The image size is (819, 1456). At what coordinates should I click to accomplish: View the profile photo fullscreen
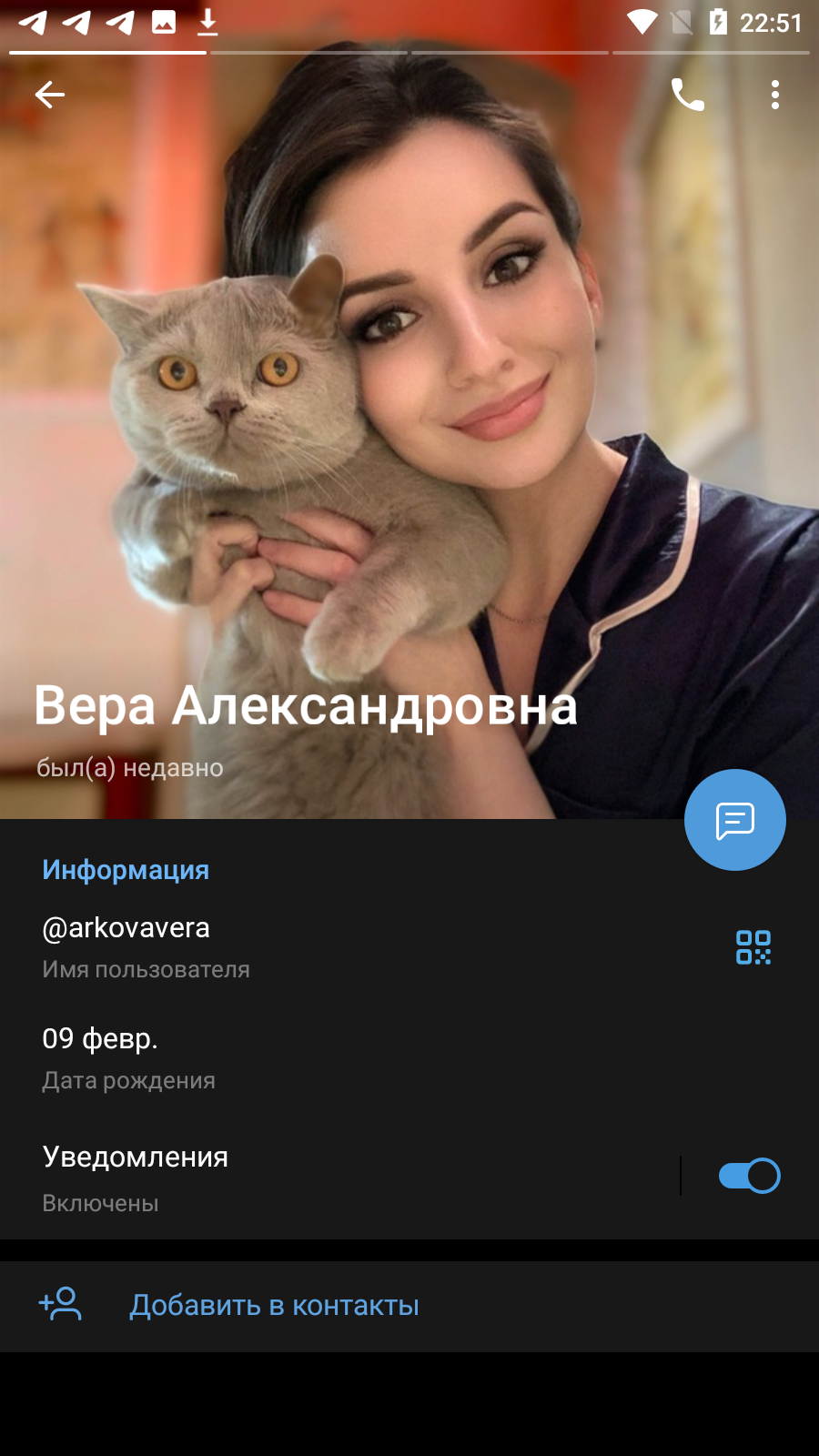[409, 409]
